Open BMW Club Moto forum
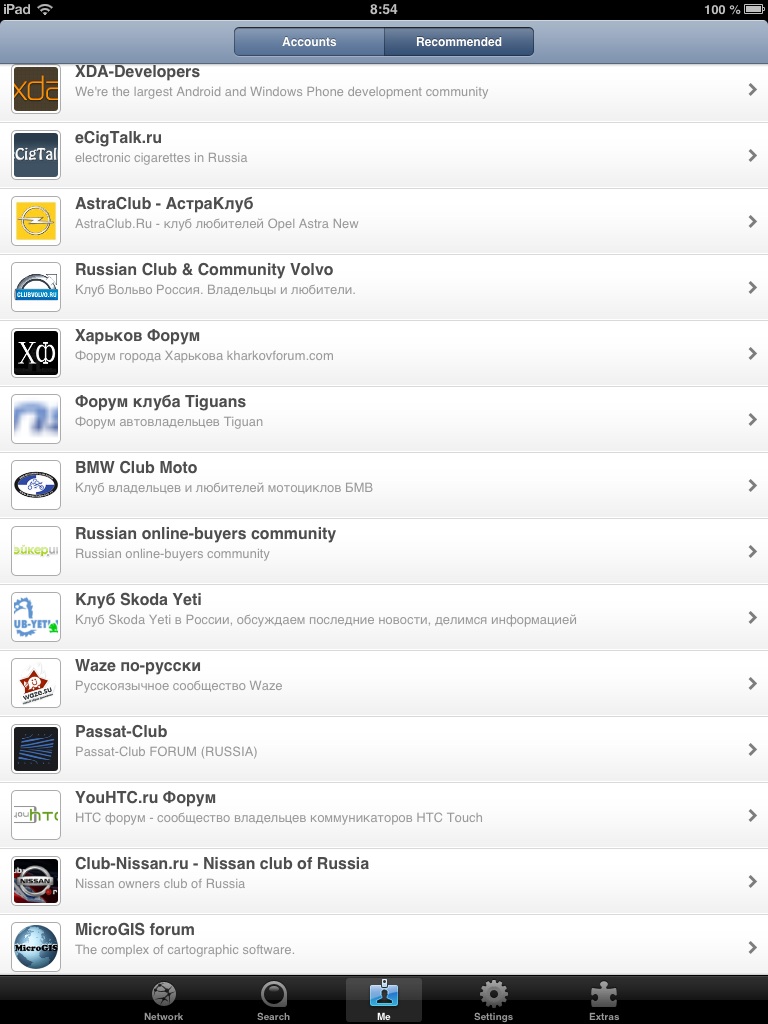 (384, 485)
